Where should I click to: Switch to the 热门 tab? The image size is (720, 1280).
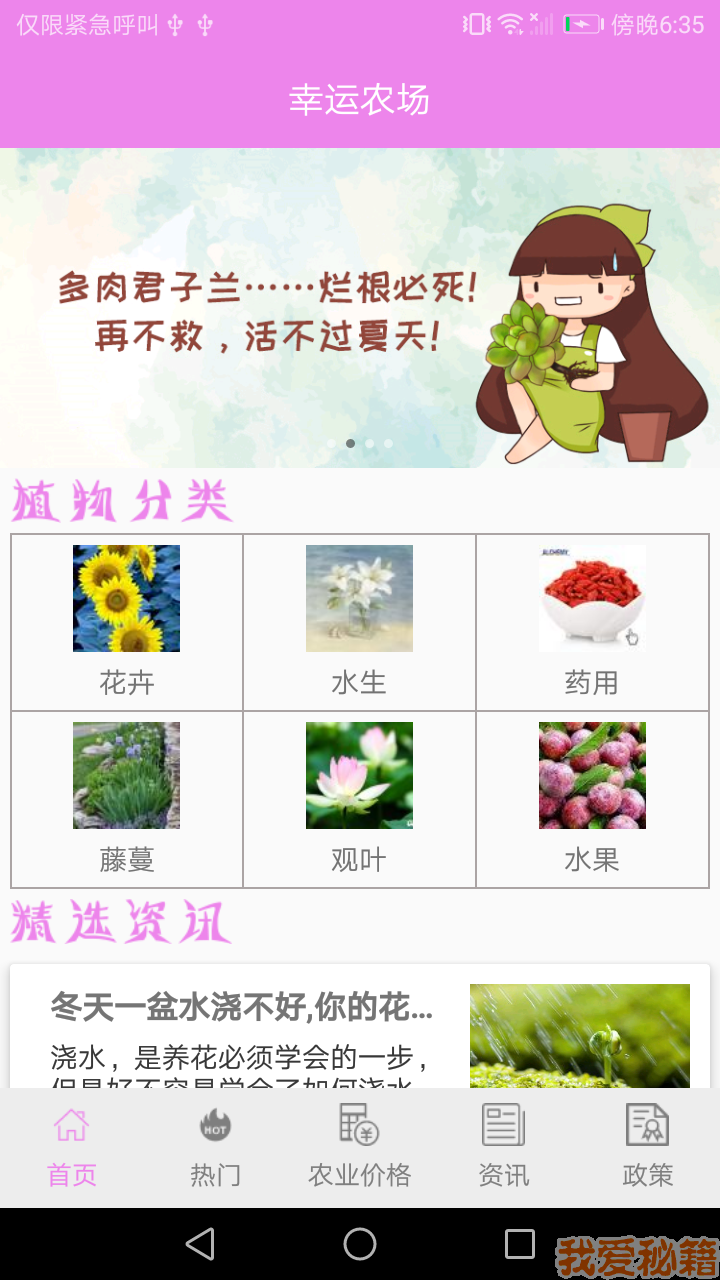[x=215, y=1148]
